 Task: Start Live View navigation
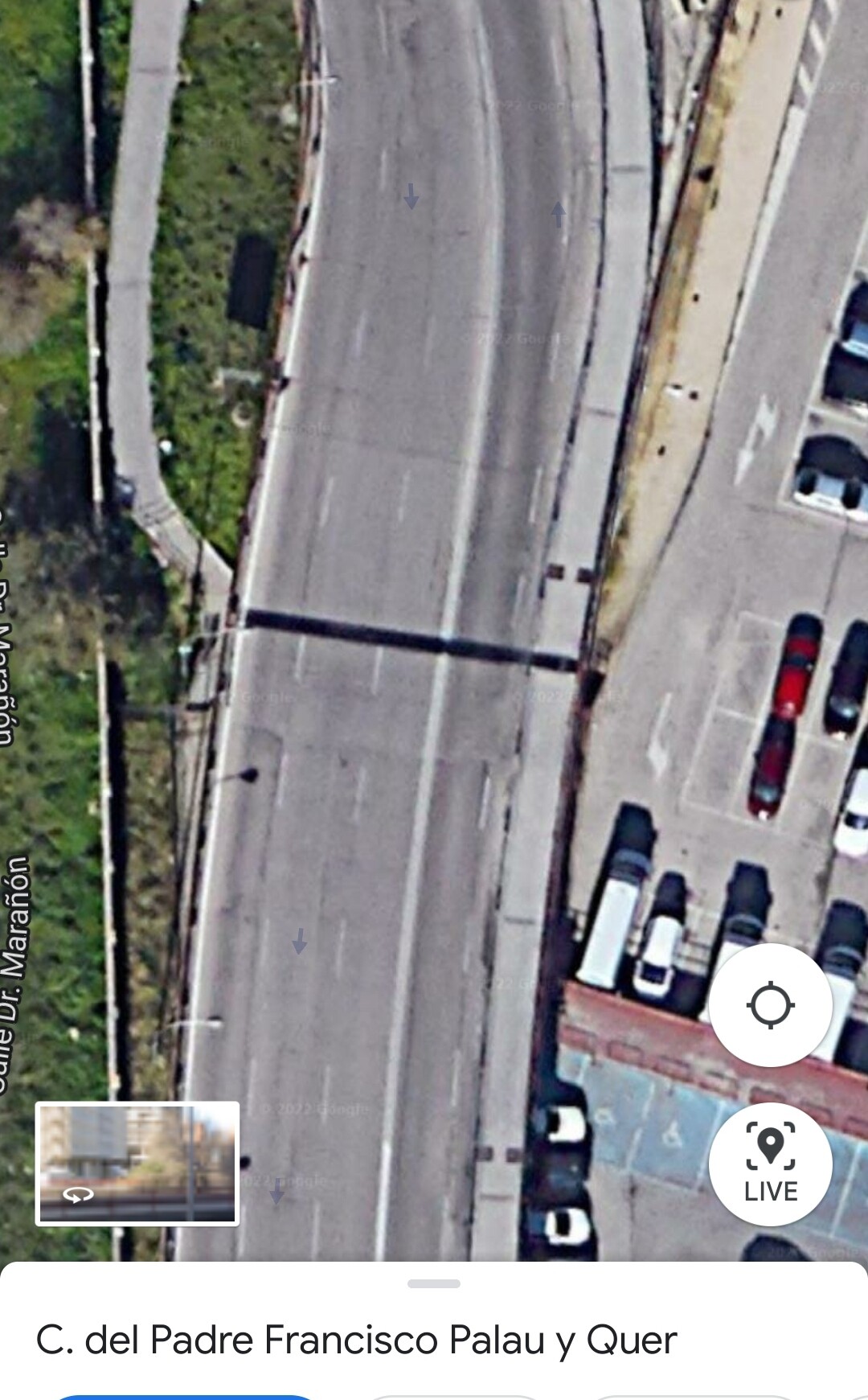click(770, 1164)
